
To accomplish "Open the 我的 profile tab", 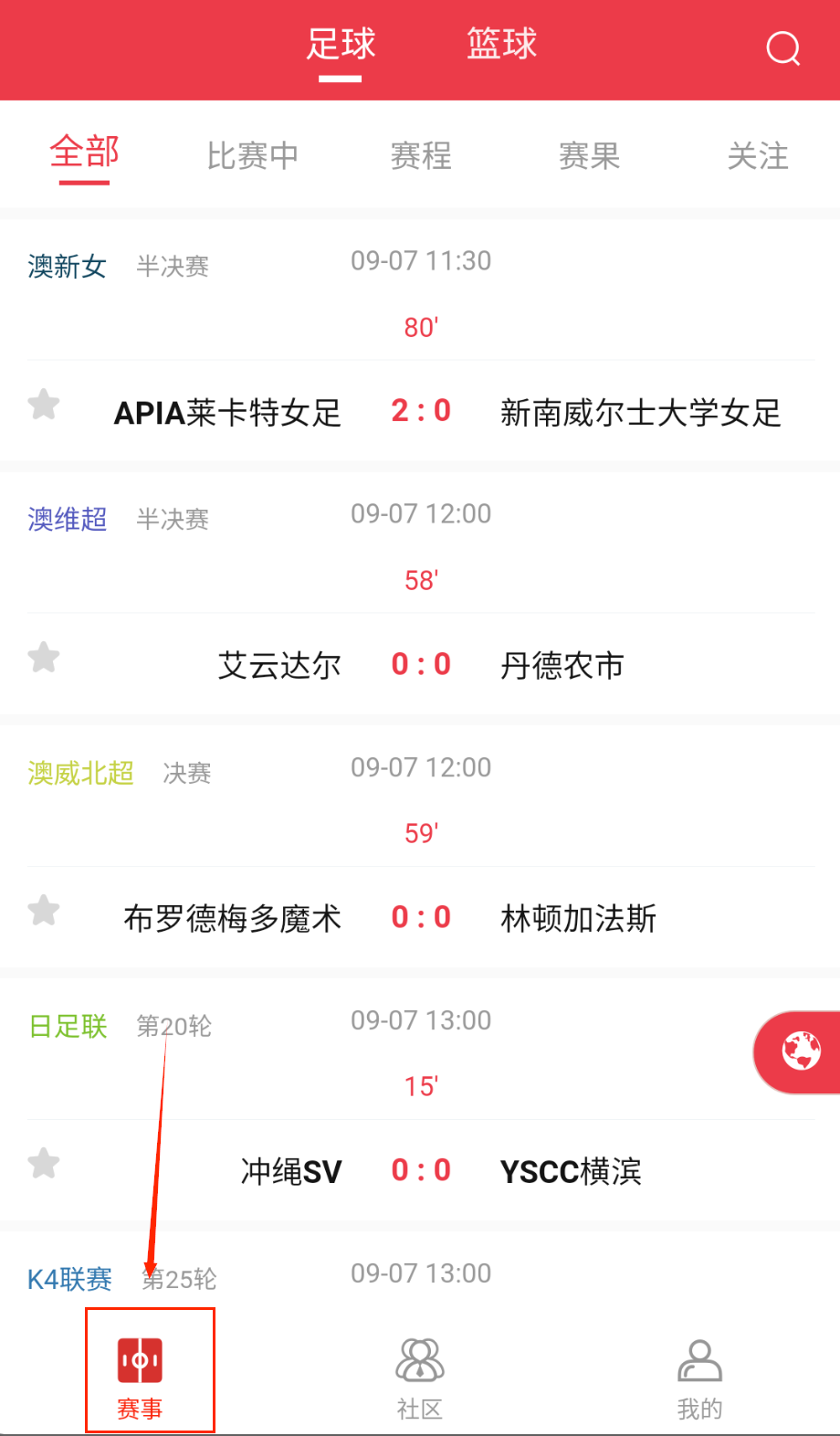I will click(699, 1378).
